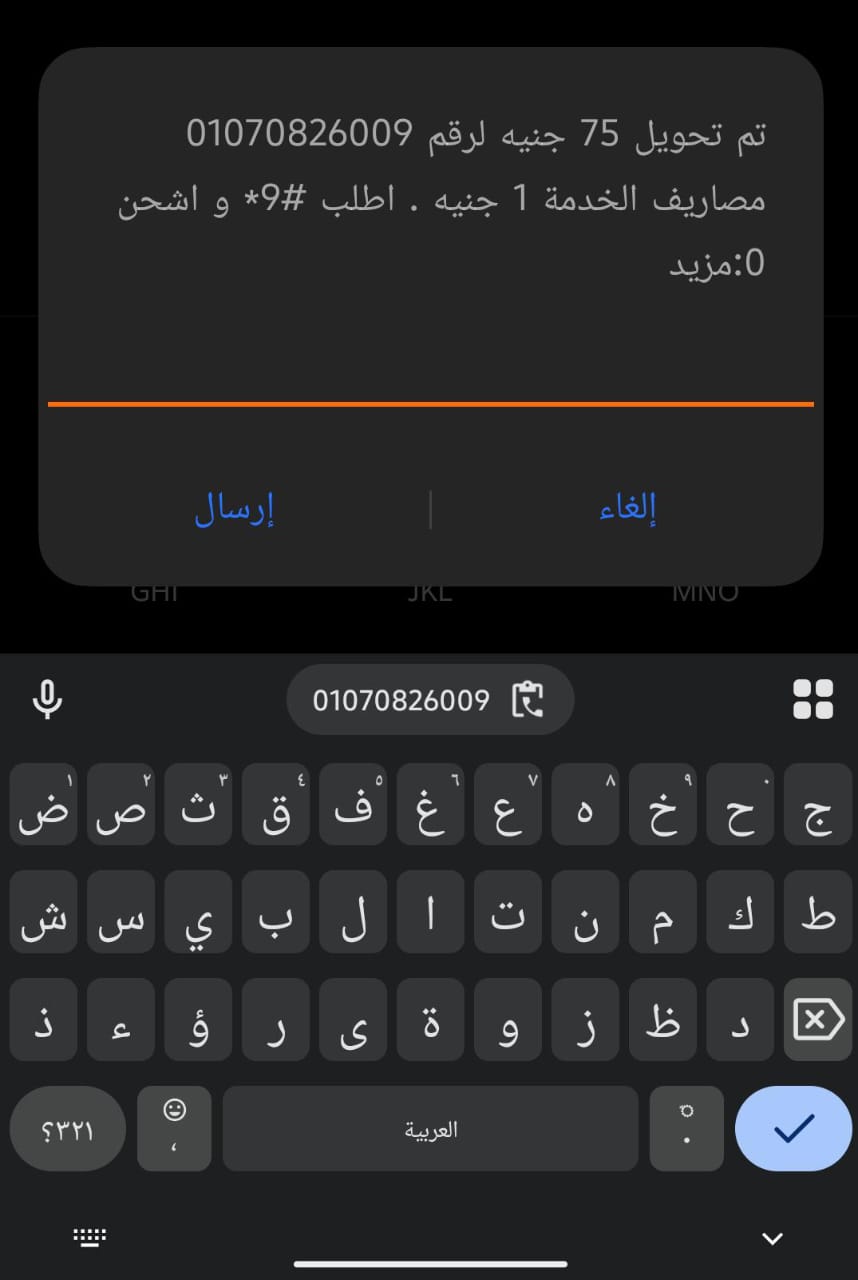858x1280 pixels.
Task: Tap the العربية space bar
Action: pos(430,1130)
